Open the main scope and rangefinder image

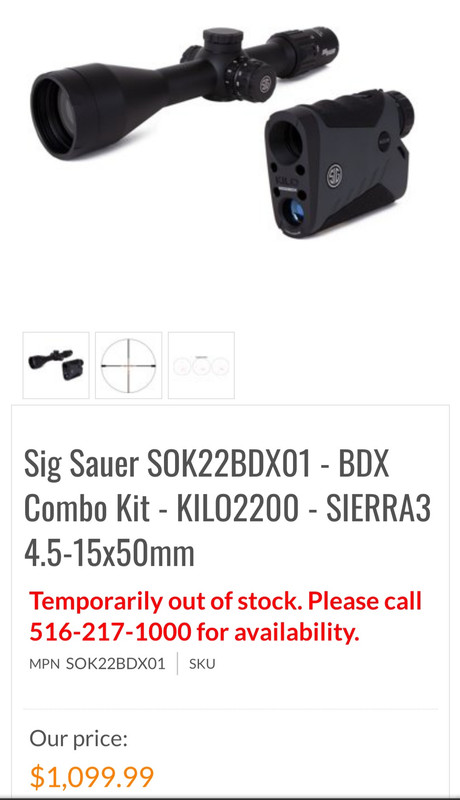point(223,133)
